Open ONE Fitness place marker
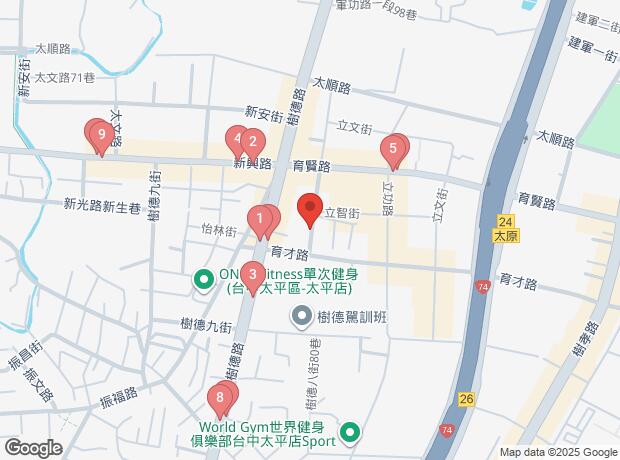The image size is (620, 460). pyautogui.click(x=200, y=279)
